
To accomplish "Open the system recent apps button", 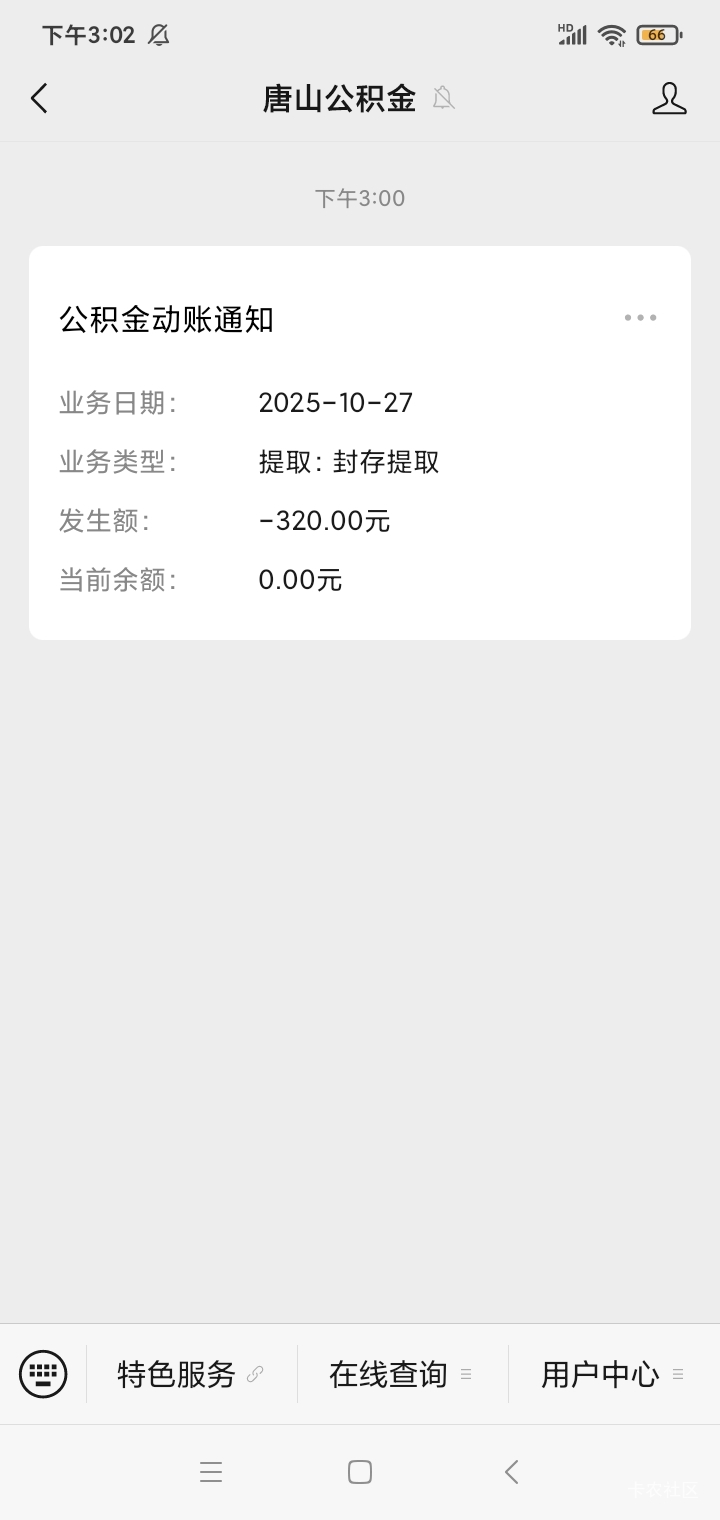I will (211, 1472).
